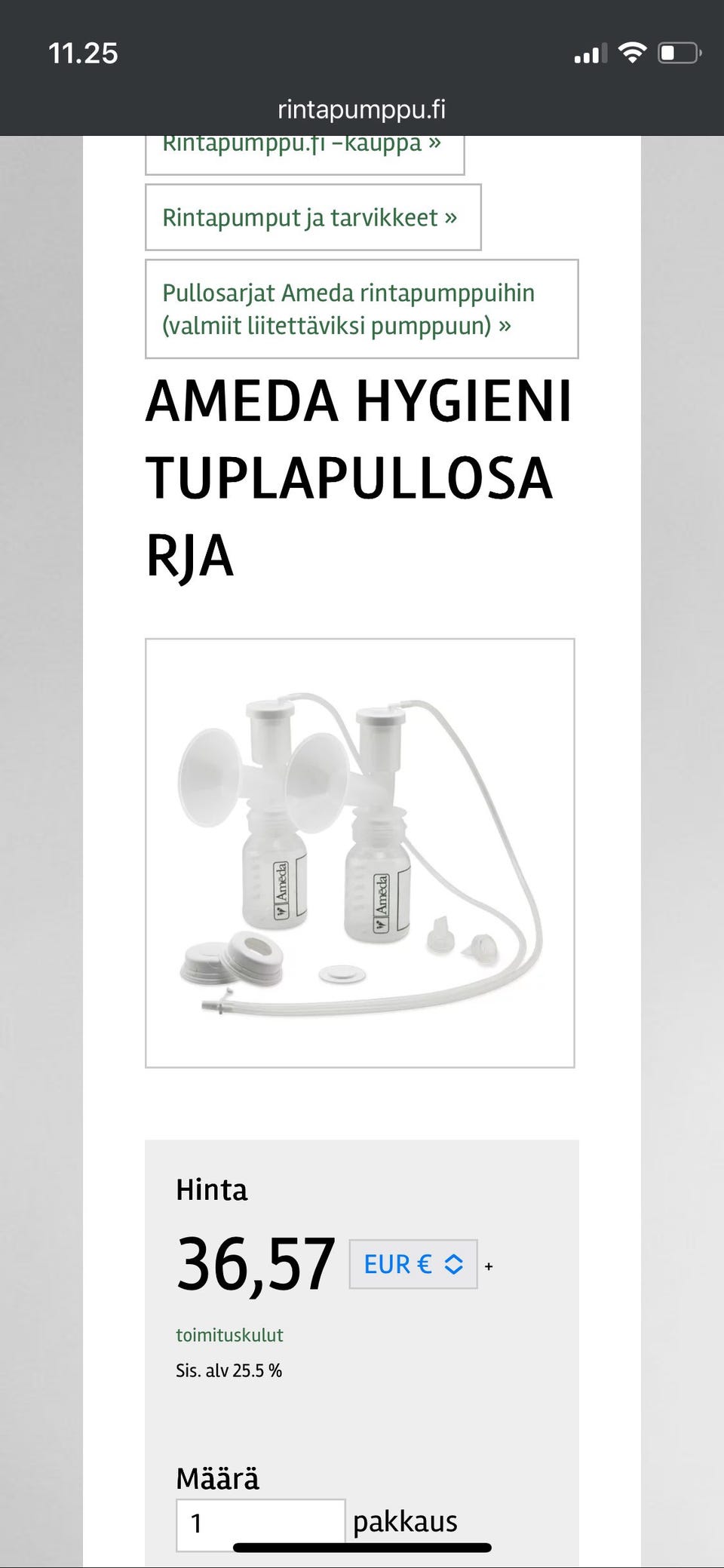Tap the rintapumppu.fi address bar
The image size is (724, 1568).
[x=362, y=108]
